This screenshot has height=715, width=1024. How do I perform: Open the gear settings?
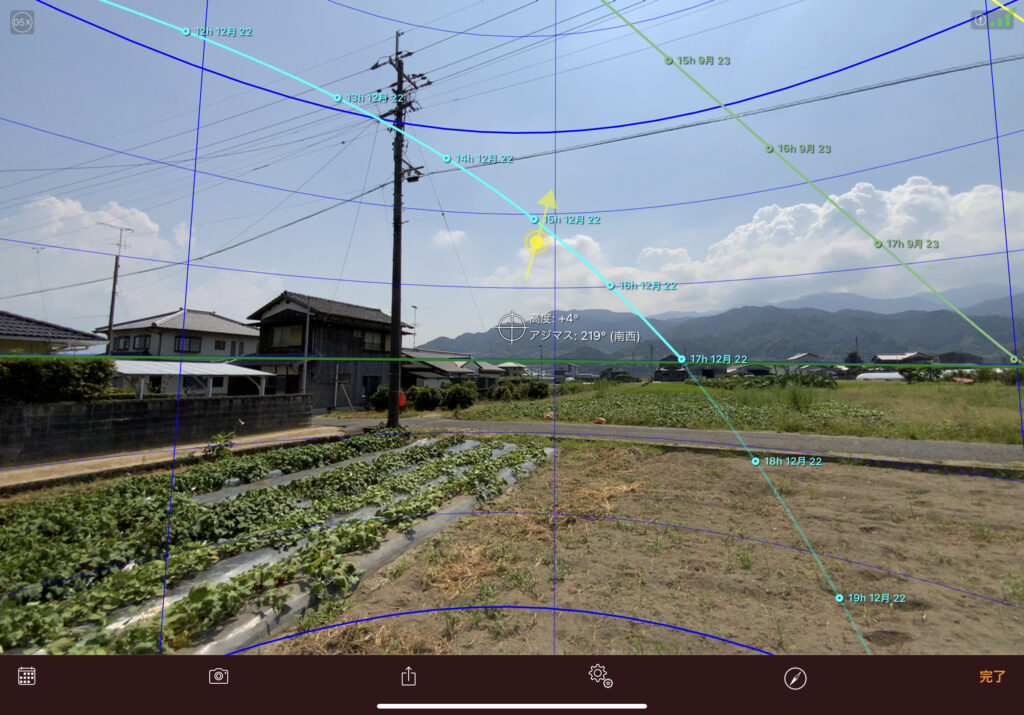click(600, 675)
